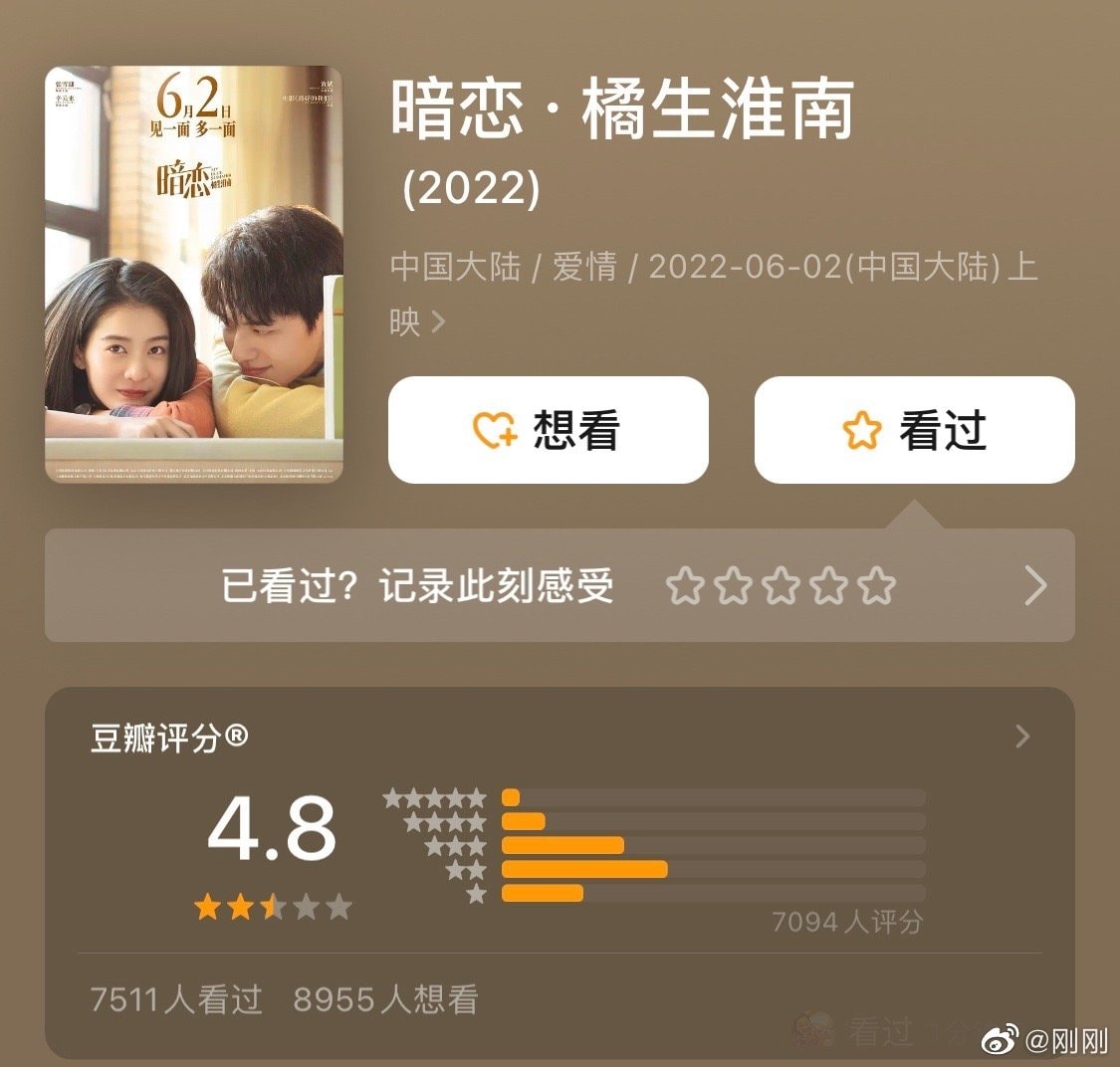Viewport: 1120px width, 1067px height.
Task: Open the 豆瓣评分 rating details card
Action: (x=1021, y=737)
